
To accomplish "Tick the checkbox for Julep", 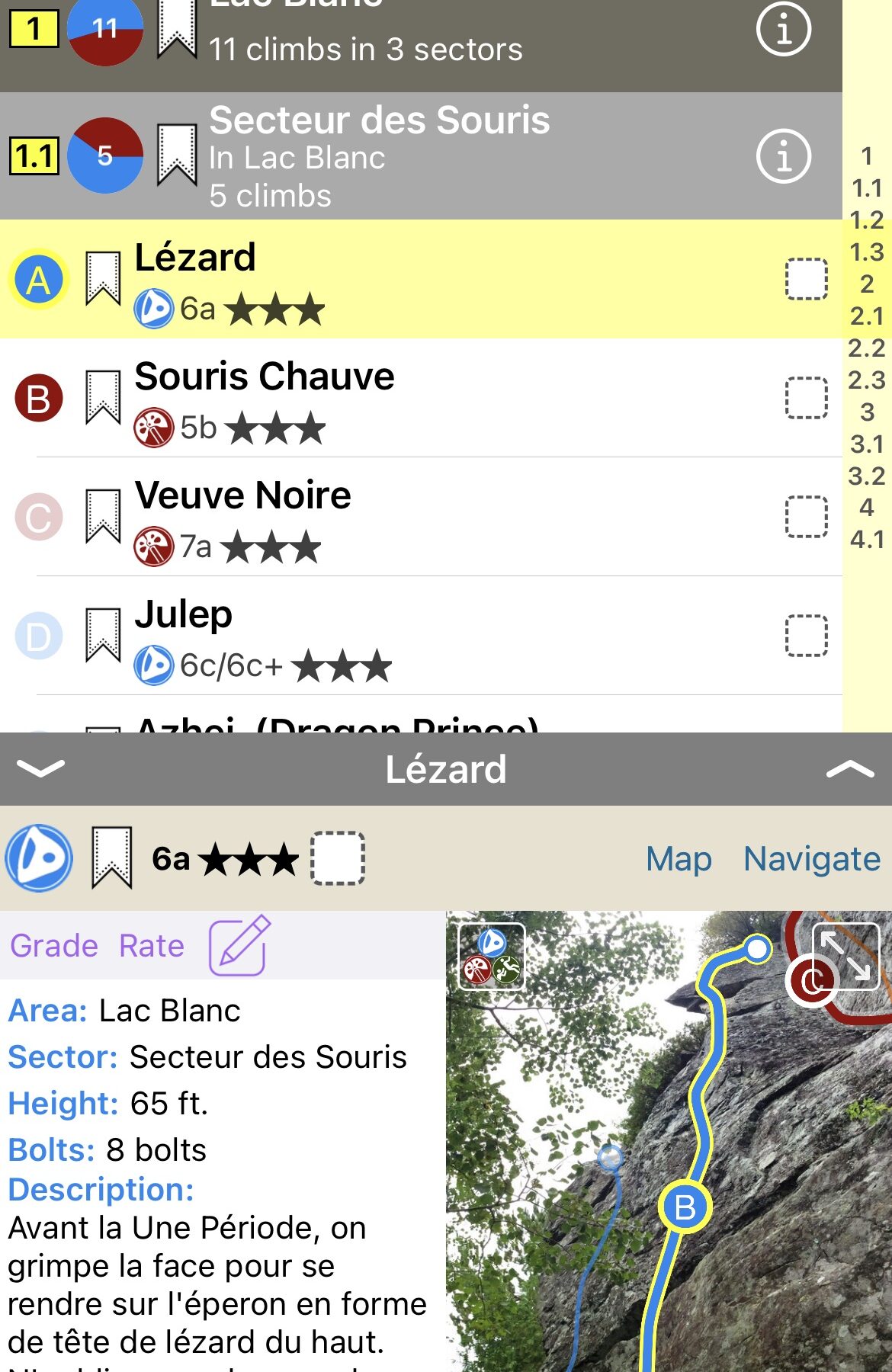I will [x=806, y=636].
